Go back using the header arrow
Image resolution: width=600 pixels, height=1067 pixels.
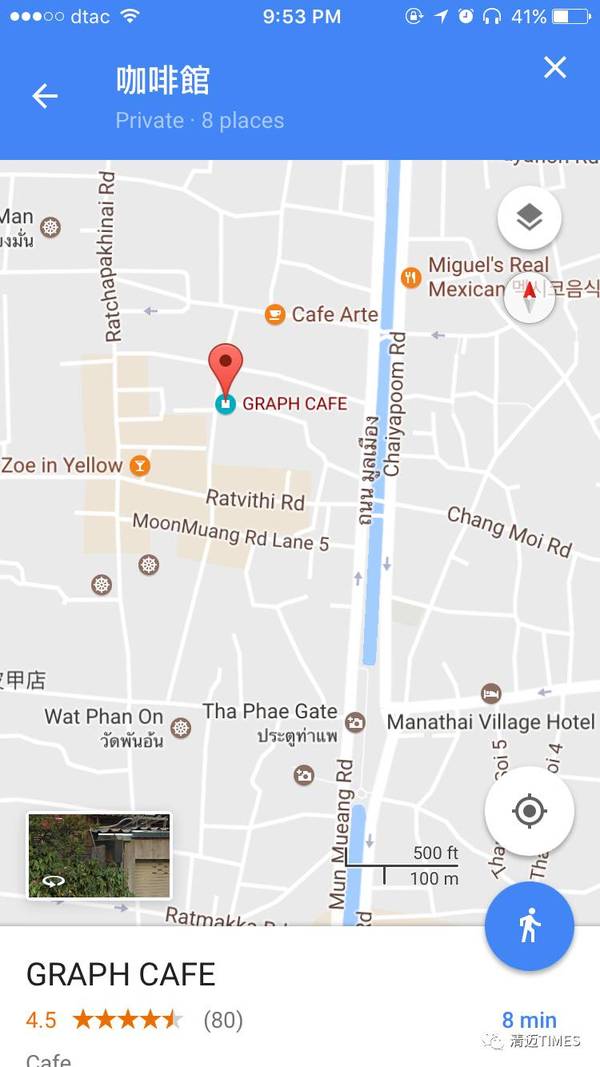click(45, 97)
